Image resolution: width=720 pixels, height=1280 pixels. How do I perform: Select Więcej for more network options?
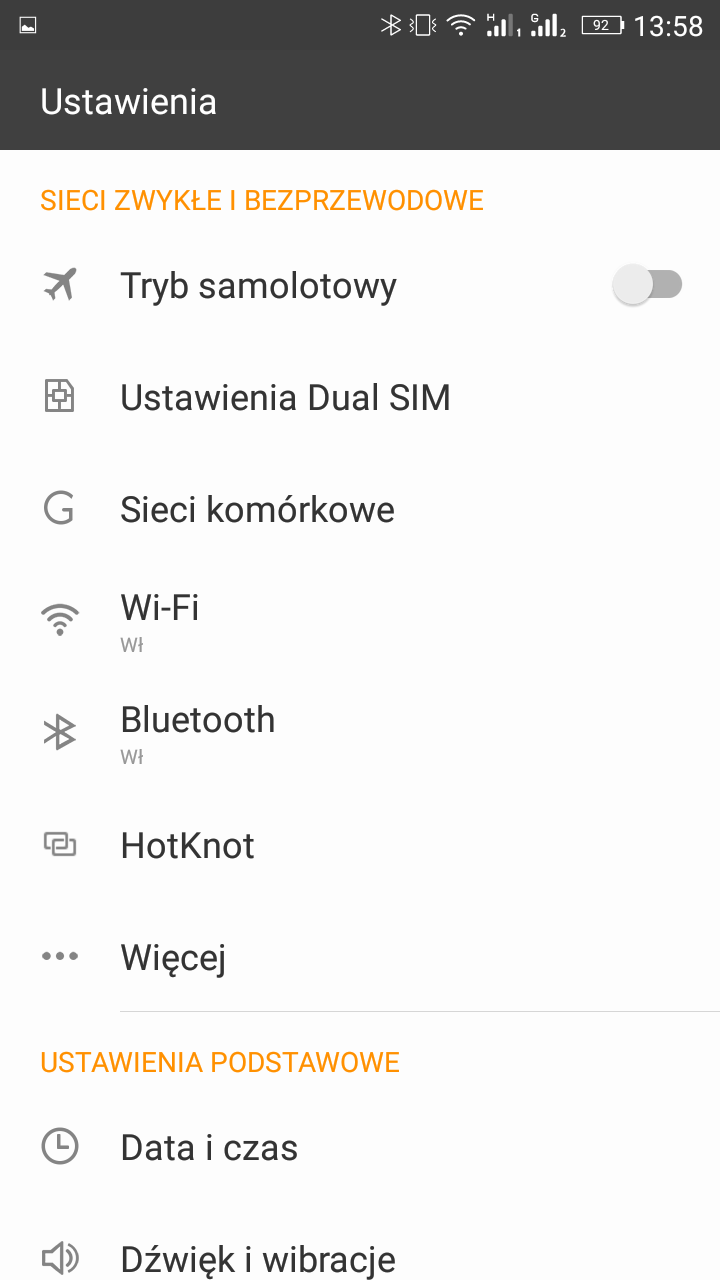pyautogui.click(x=173, y=957)
